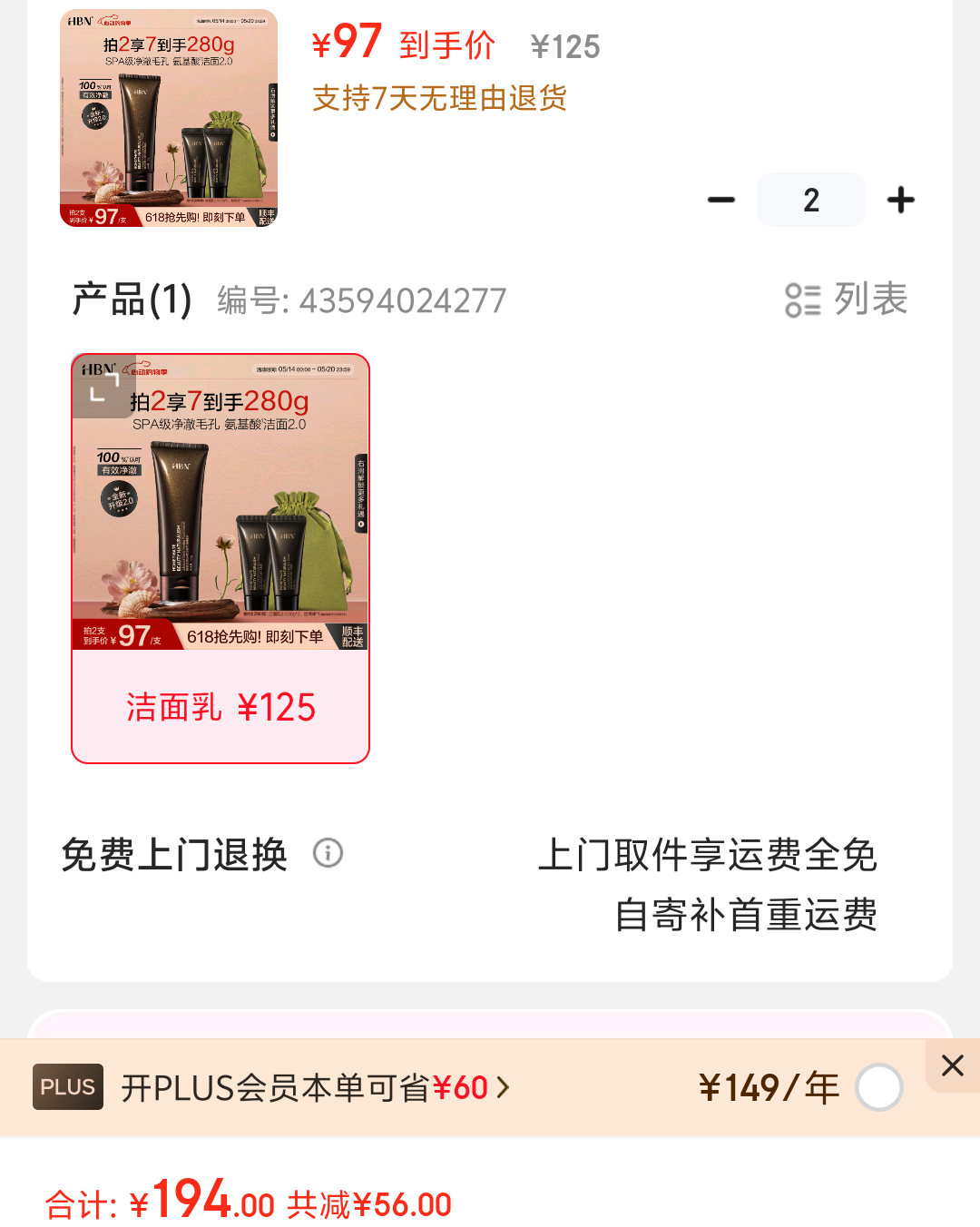
Task: Show info about 免费上门退换
Action: (x=328, y=853)
